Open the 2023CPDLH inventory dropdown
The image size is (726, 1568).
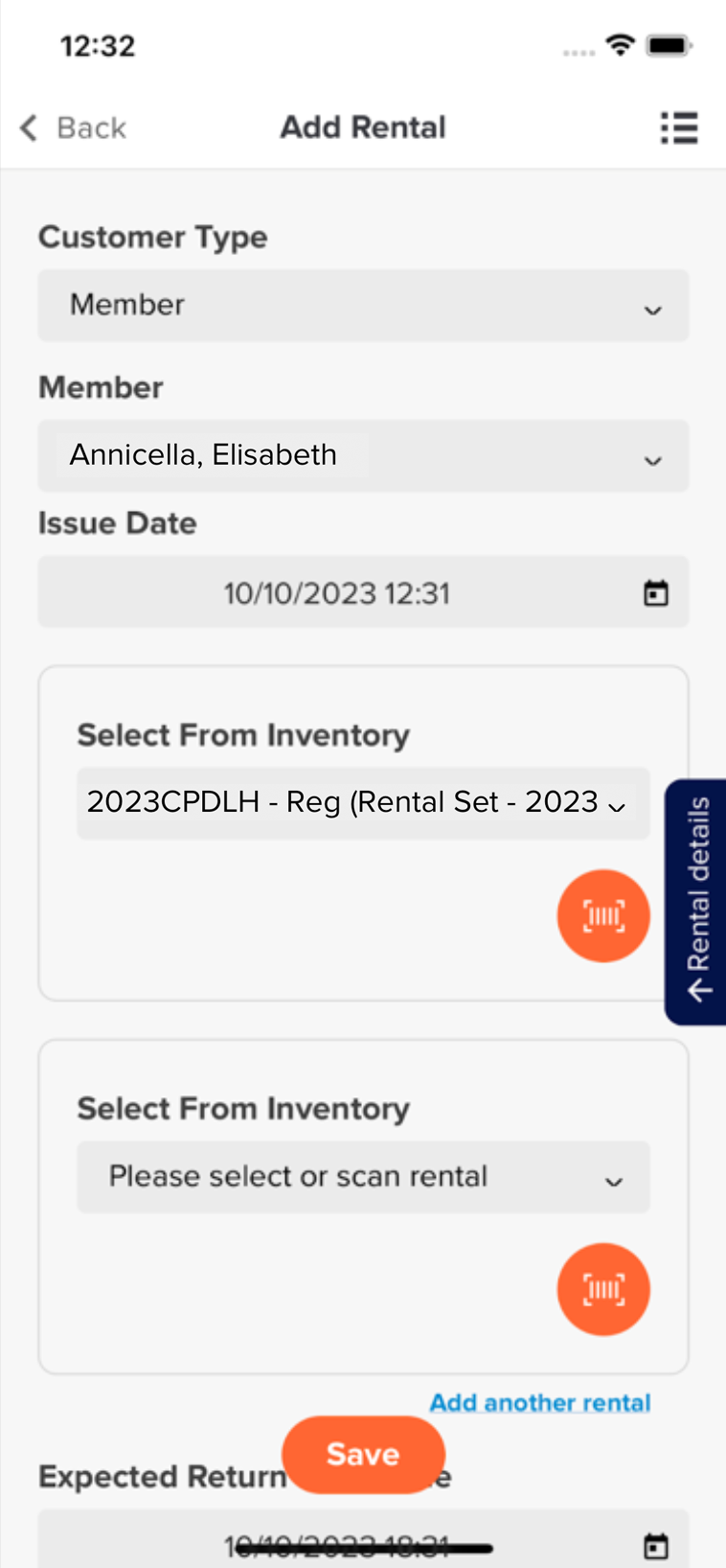pyautogui.click(x=363, y=803)
